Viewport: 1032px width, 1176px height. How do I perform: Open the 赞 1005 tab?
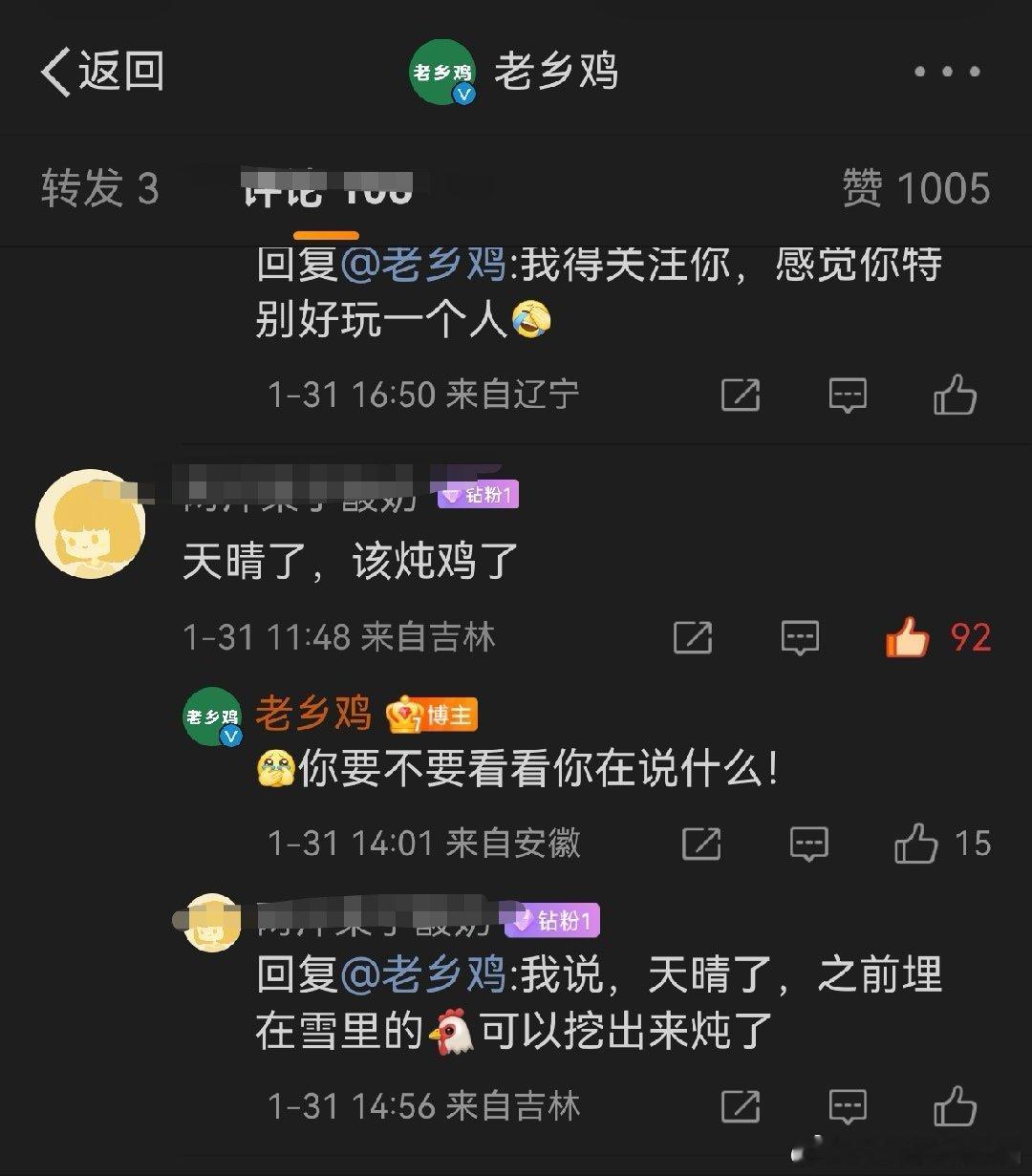pyautogui.click(x=917, y=189)
